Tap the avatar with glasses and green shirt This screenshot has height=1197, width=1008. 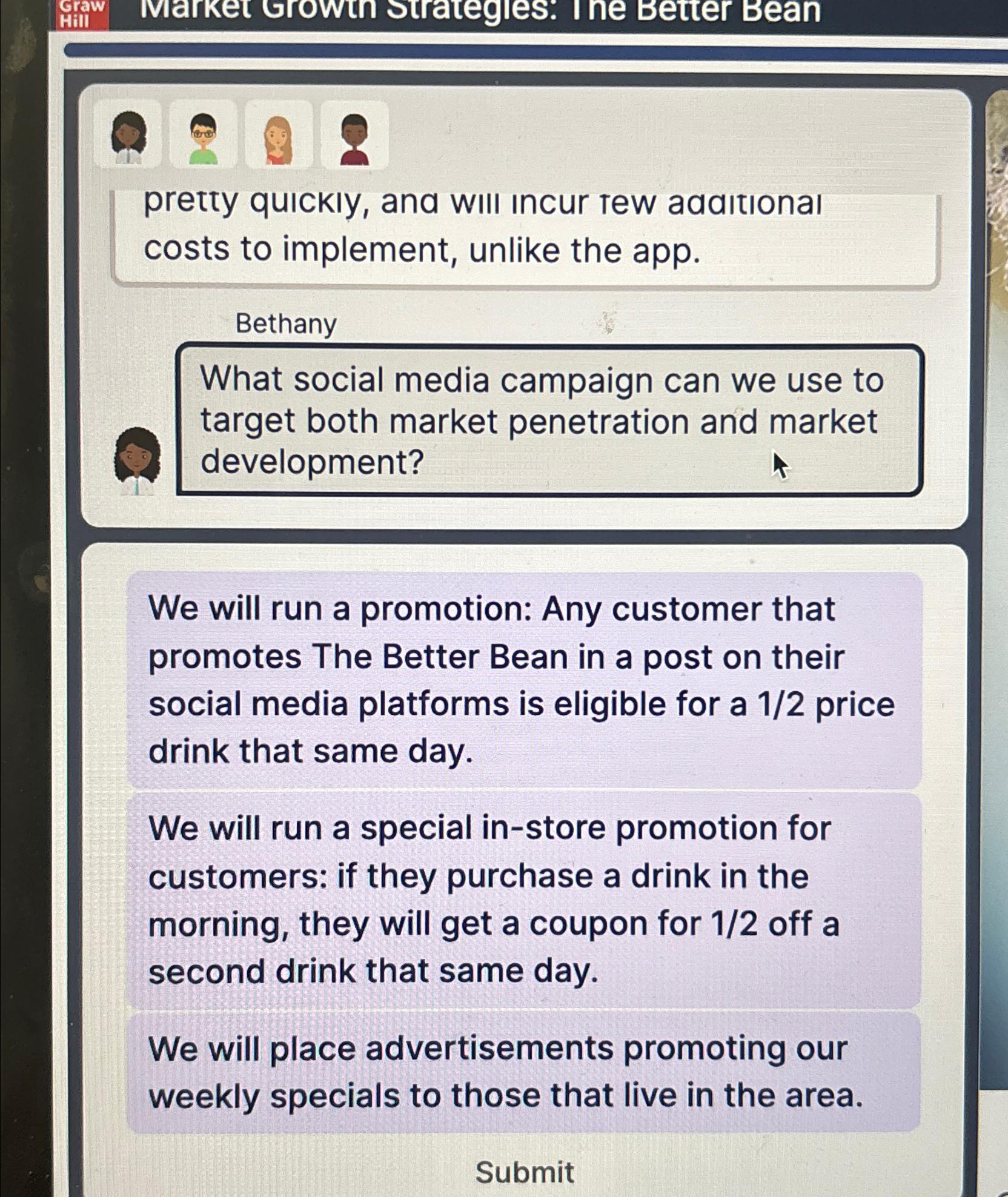click(204, 135)
